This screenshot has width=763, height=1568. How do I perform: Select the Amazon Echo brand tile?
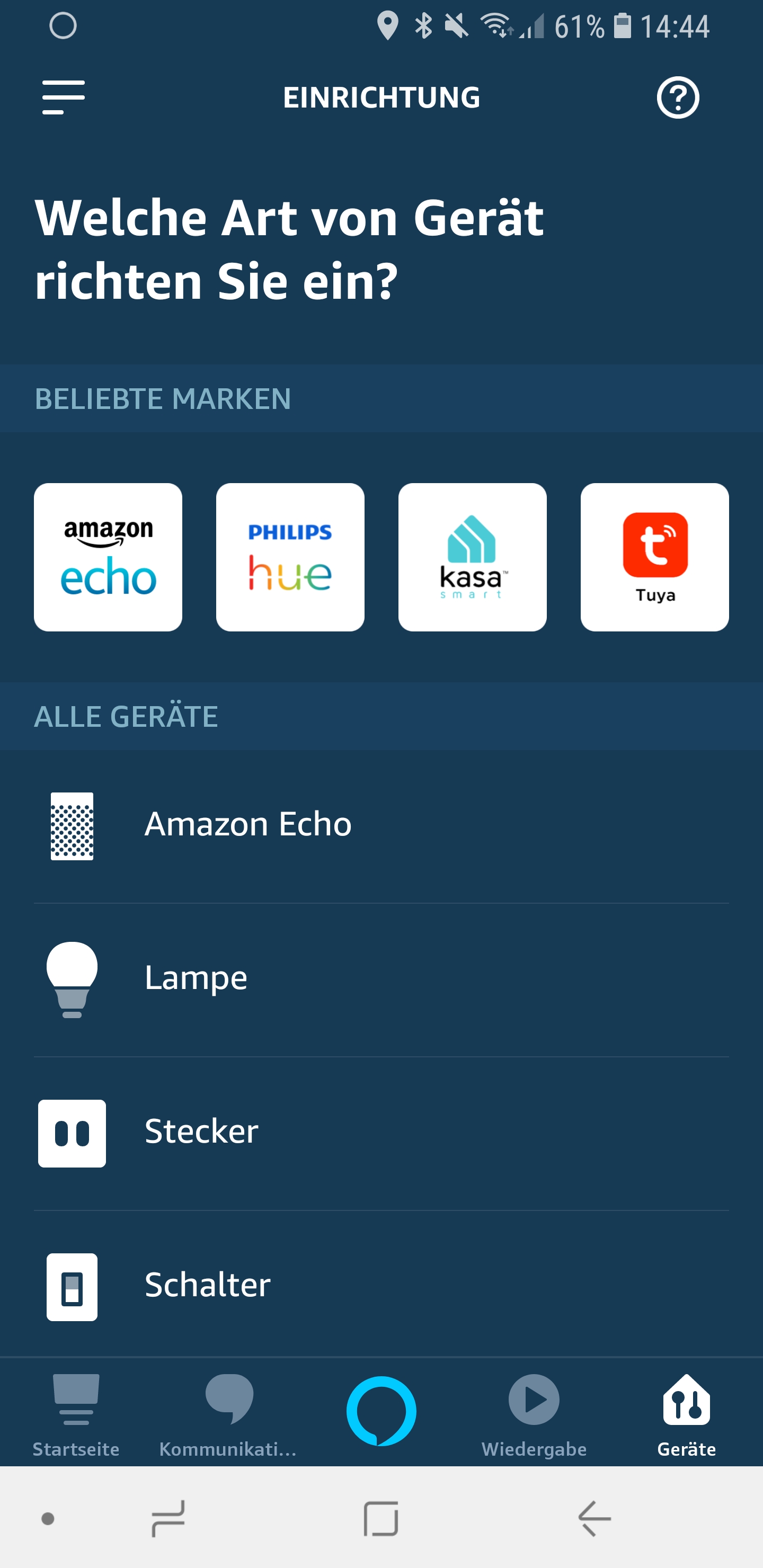click(x=108, y=557)
